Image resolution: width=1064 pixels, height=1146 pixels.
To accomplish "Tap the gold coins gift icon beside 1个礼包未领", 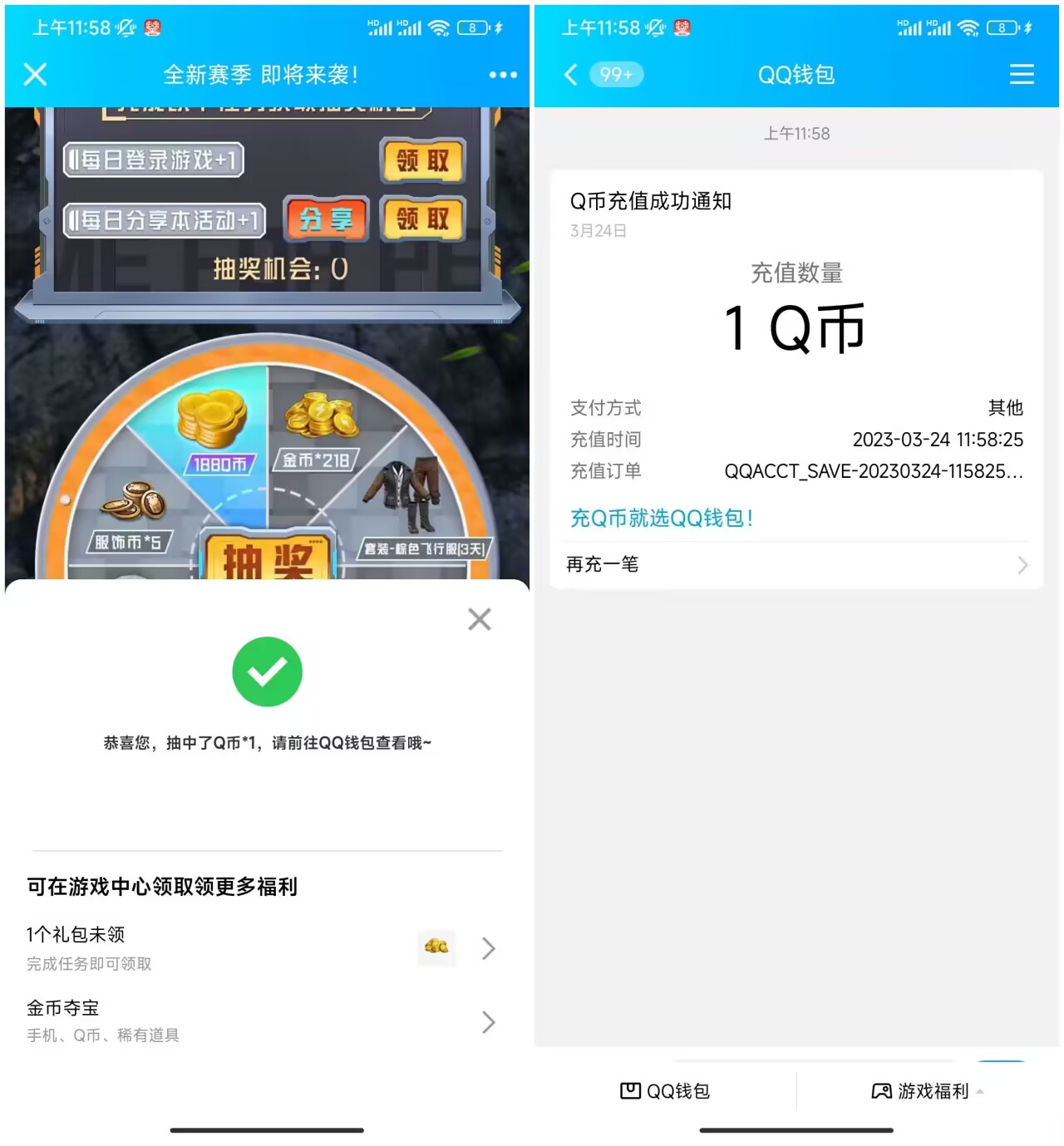I will click(436, 947).
